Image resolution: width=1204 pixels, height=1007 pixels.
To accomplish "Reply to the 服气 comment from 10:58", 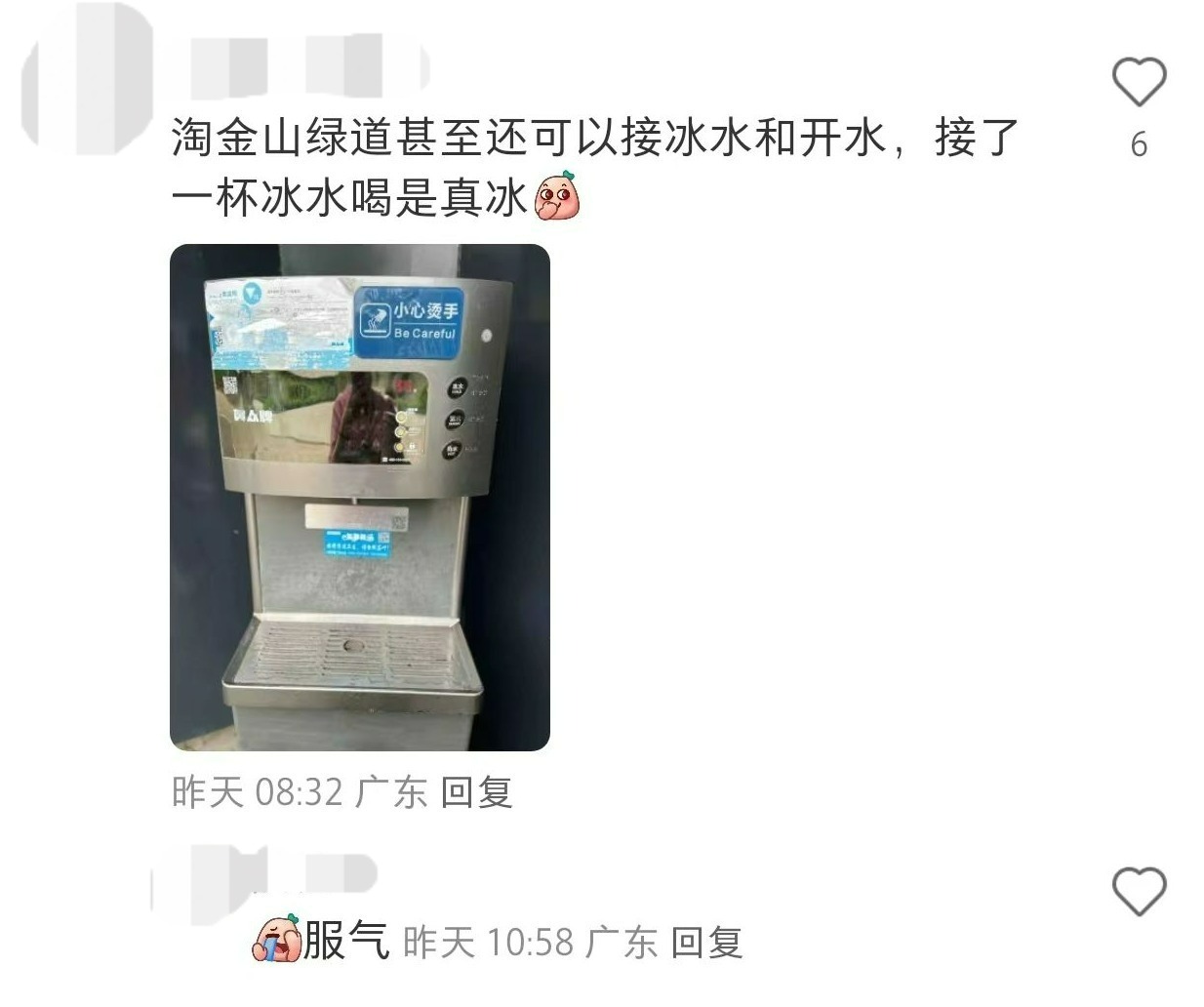I will [706, 943].
